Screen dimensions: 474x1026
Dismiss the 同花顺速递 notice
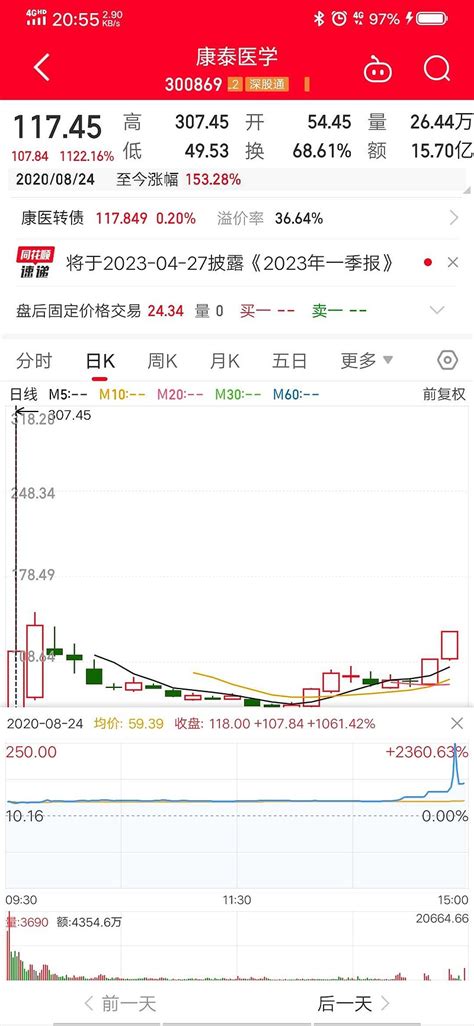coord(452,263)
